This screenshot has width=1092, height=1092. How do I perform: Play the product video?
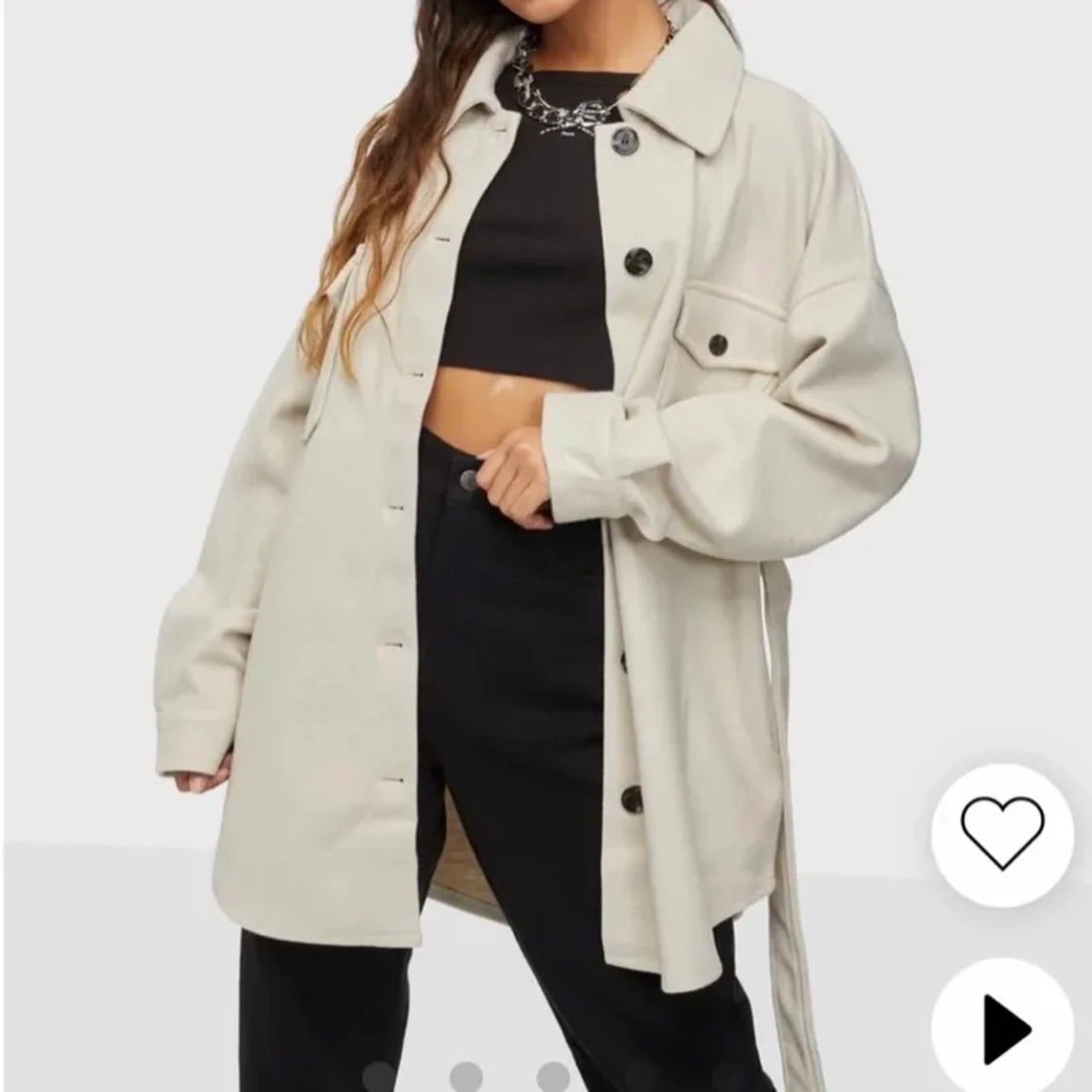tap(1004, 1023)
